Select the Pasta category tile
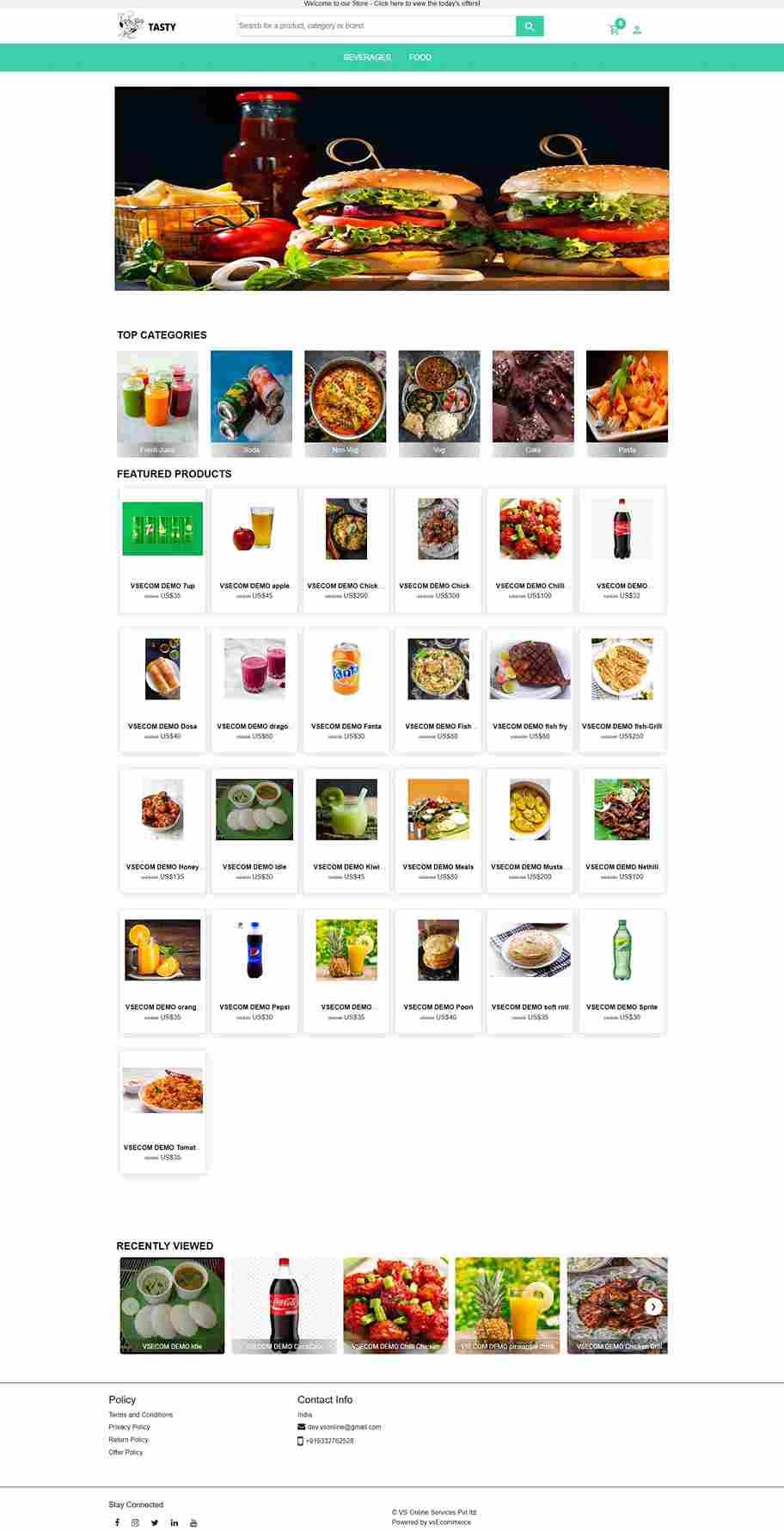 [x=627, y=403]
